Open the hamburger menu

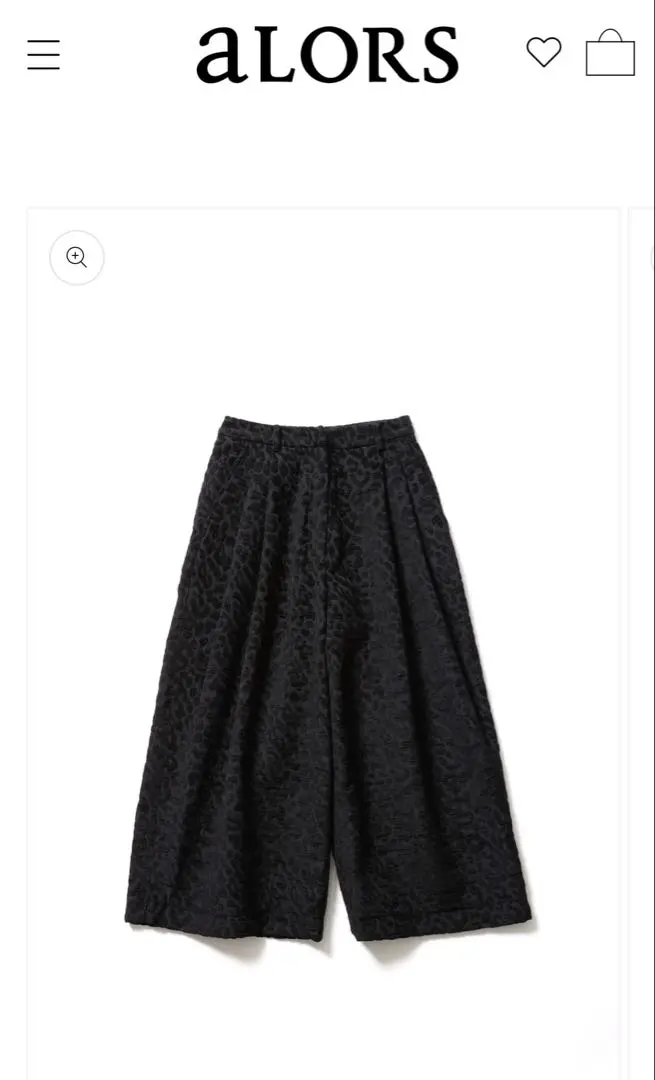point(44,54)
